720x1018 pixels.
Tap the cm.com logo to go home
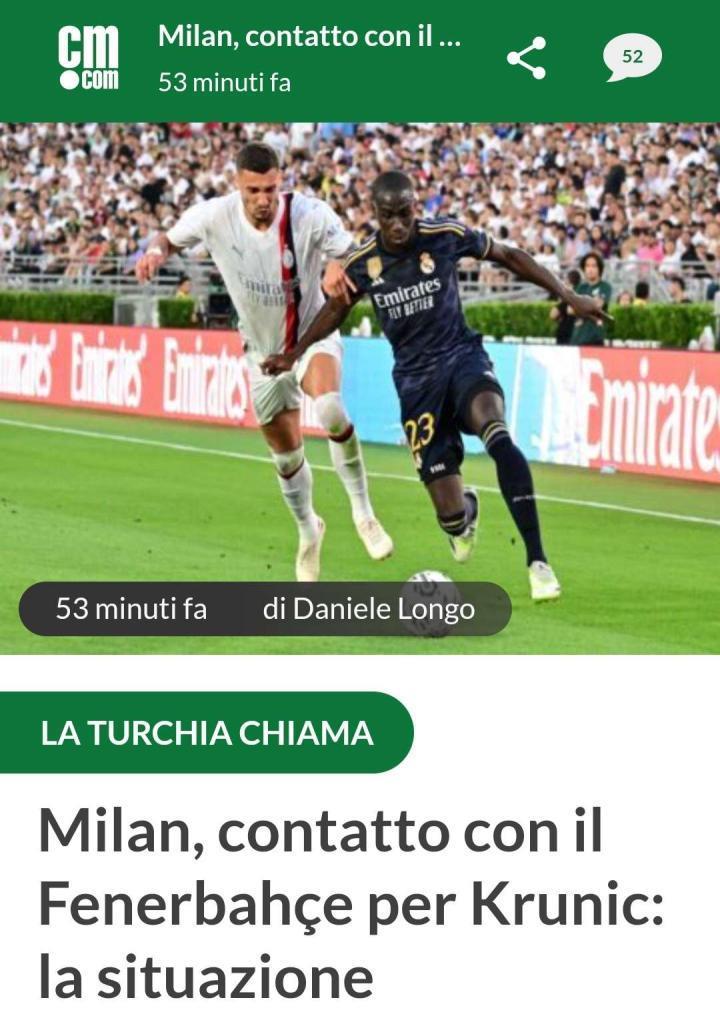(88, 58)
